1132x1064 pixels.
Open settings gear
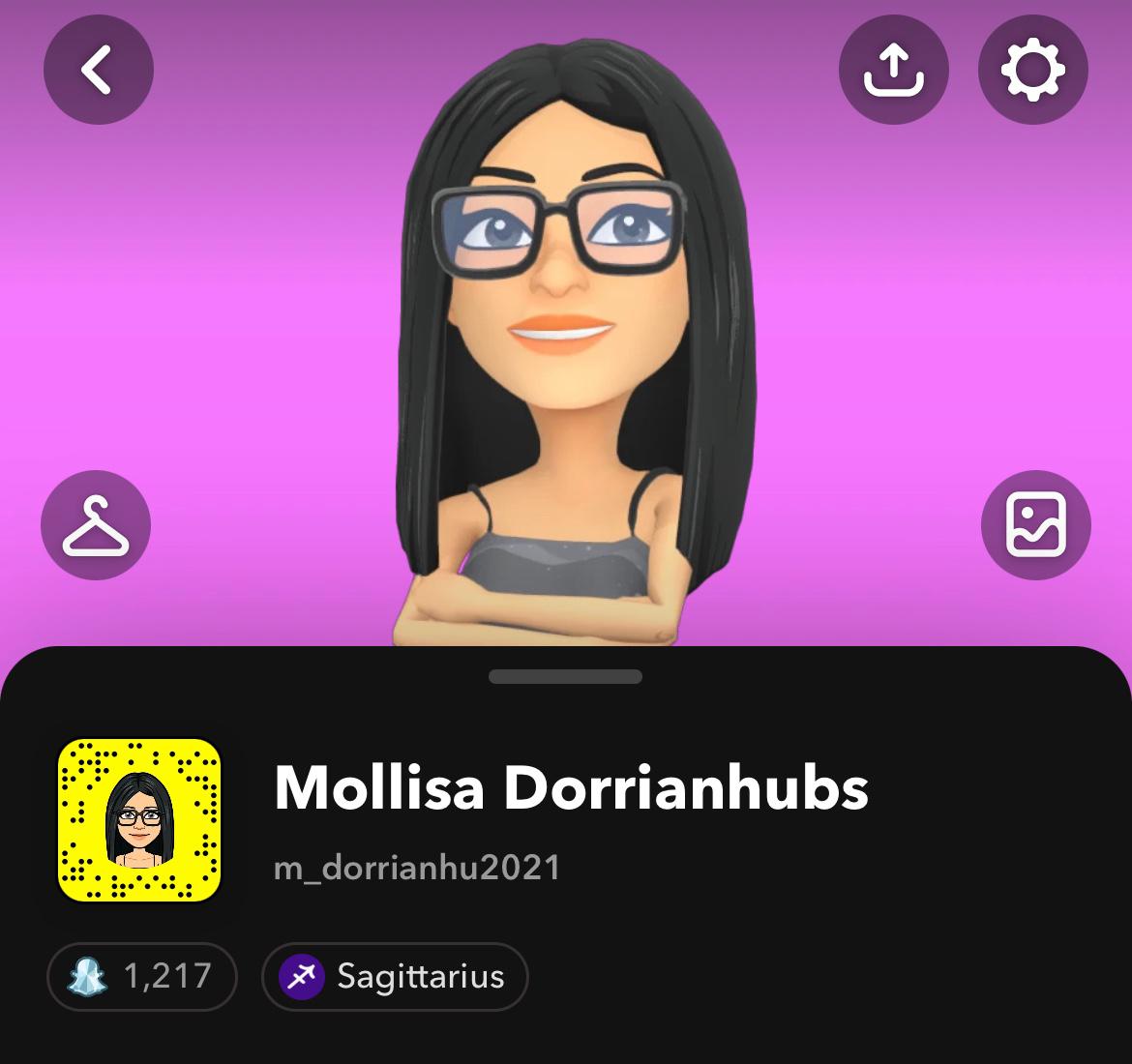[x=1032, y=71]
